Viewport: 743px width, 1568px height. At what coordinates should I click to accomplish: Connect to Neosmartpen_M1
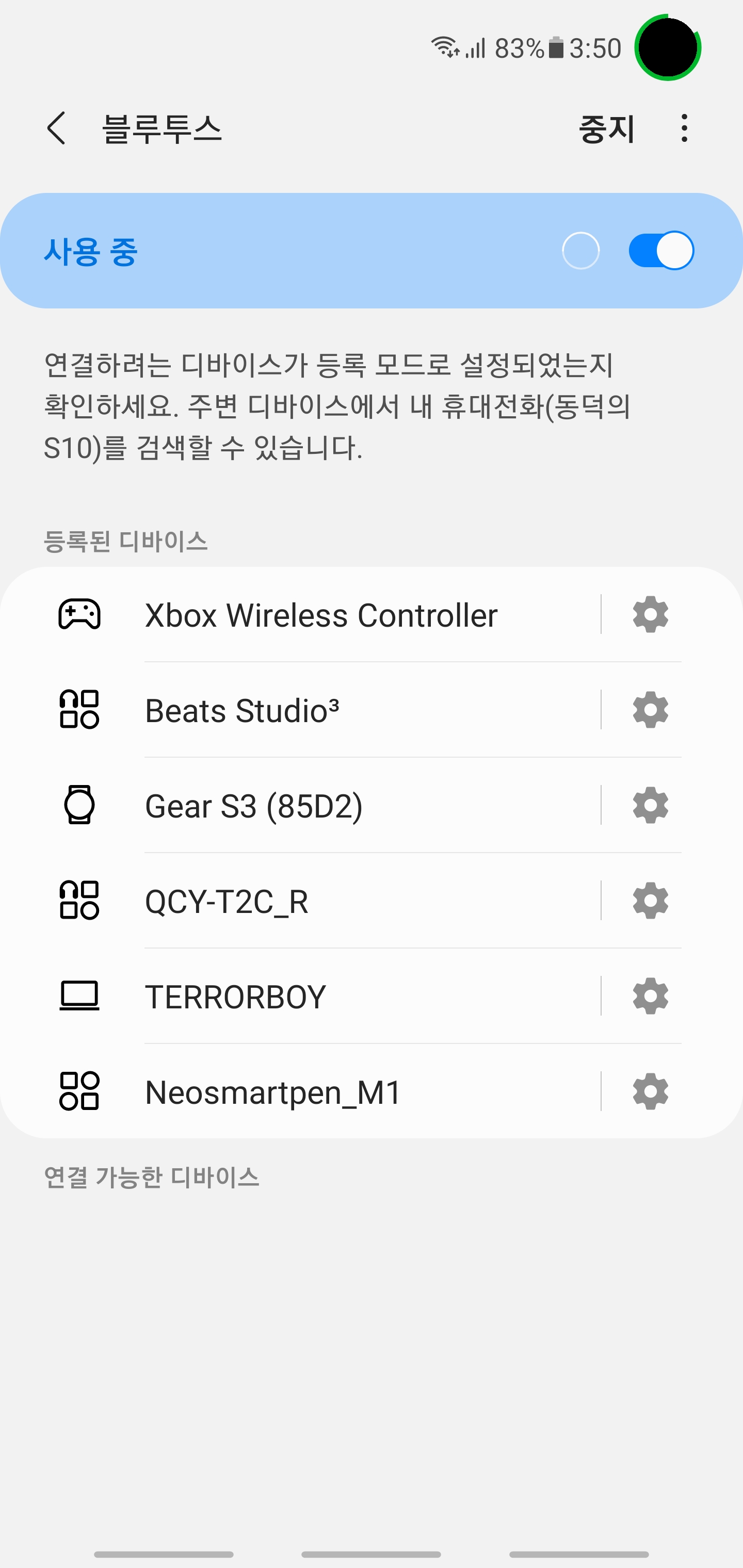point(273,1092)
